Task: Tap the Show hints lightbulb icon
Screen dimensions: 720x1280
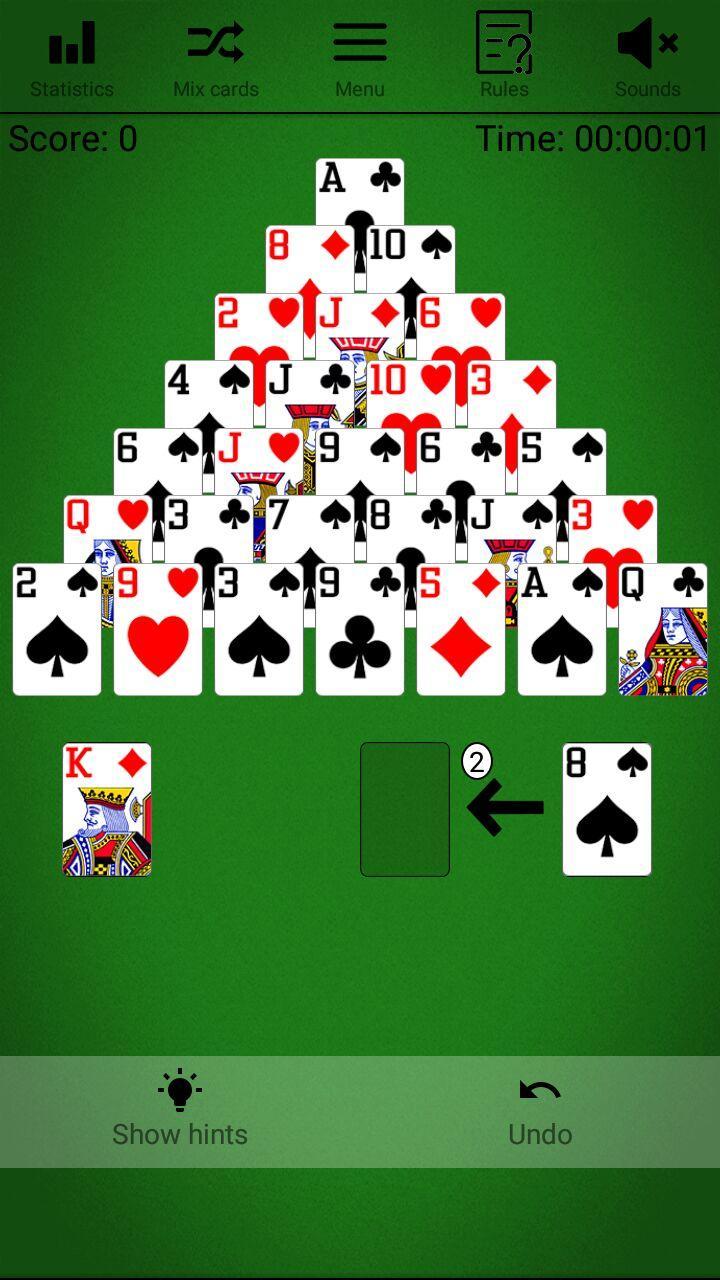Action: click(180, 1090)
